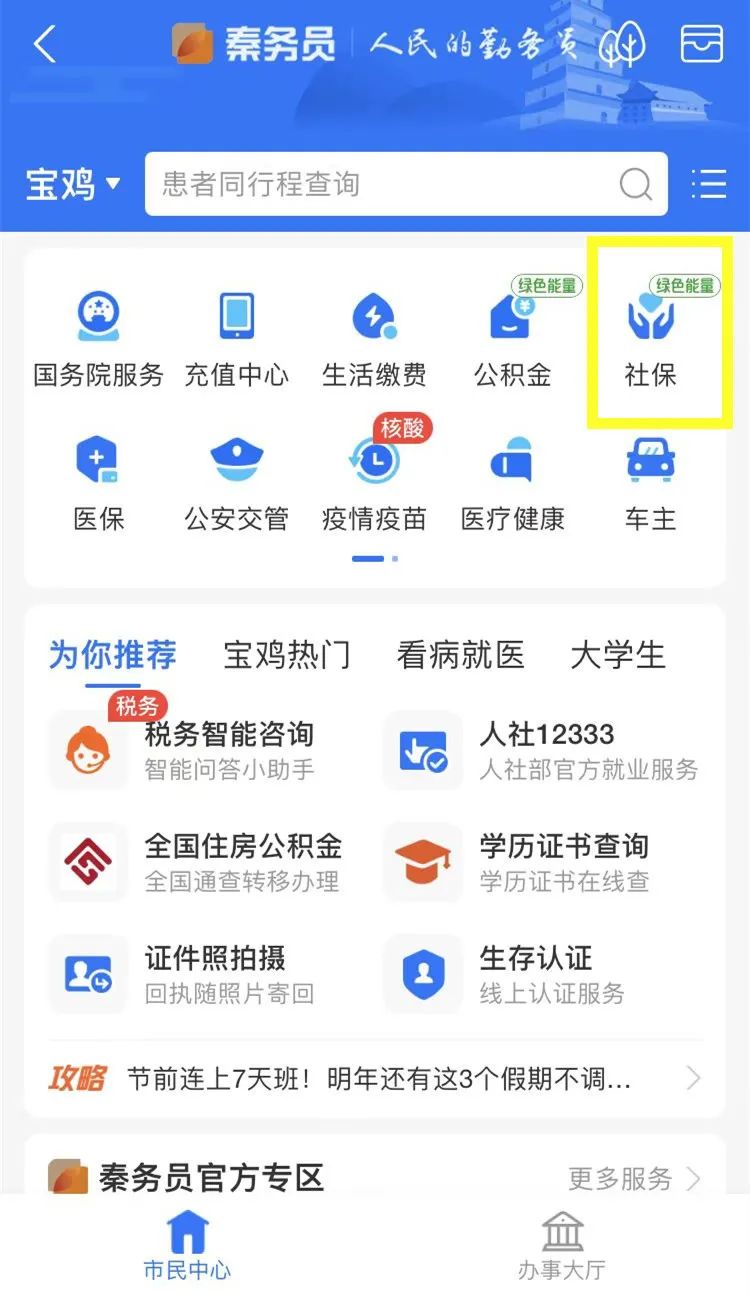
Task: Switch to the 办事大厅 bottom tab
Action: (x=562, y=1245)
